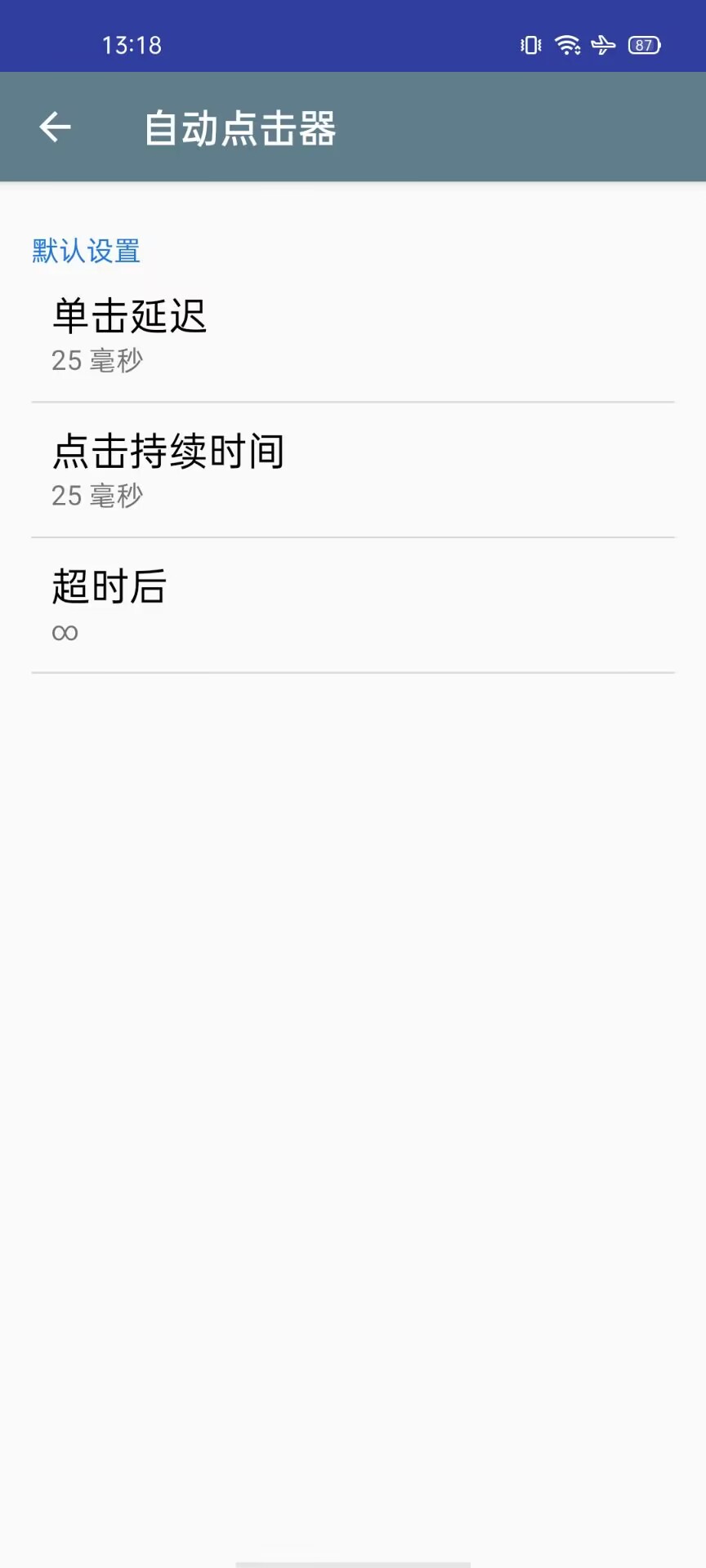706x1568 pixels.
Task: Open the 点击持续时间 setting
Action: (x=353, y=471)
